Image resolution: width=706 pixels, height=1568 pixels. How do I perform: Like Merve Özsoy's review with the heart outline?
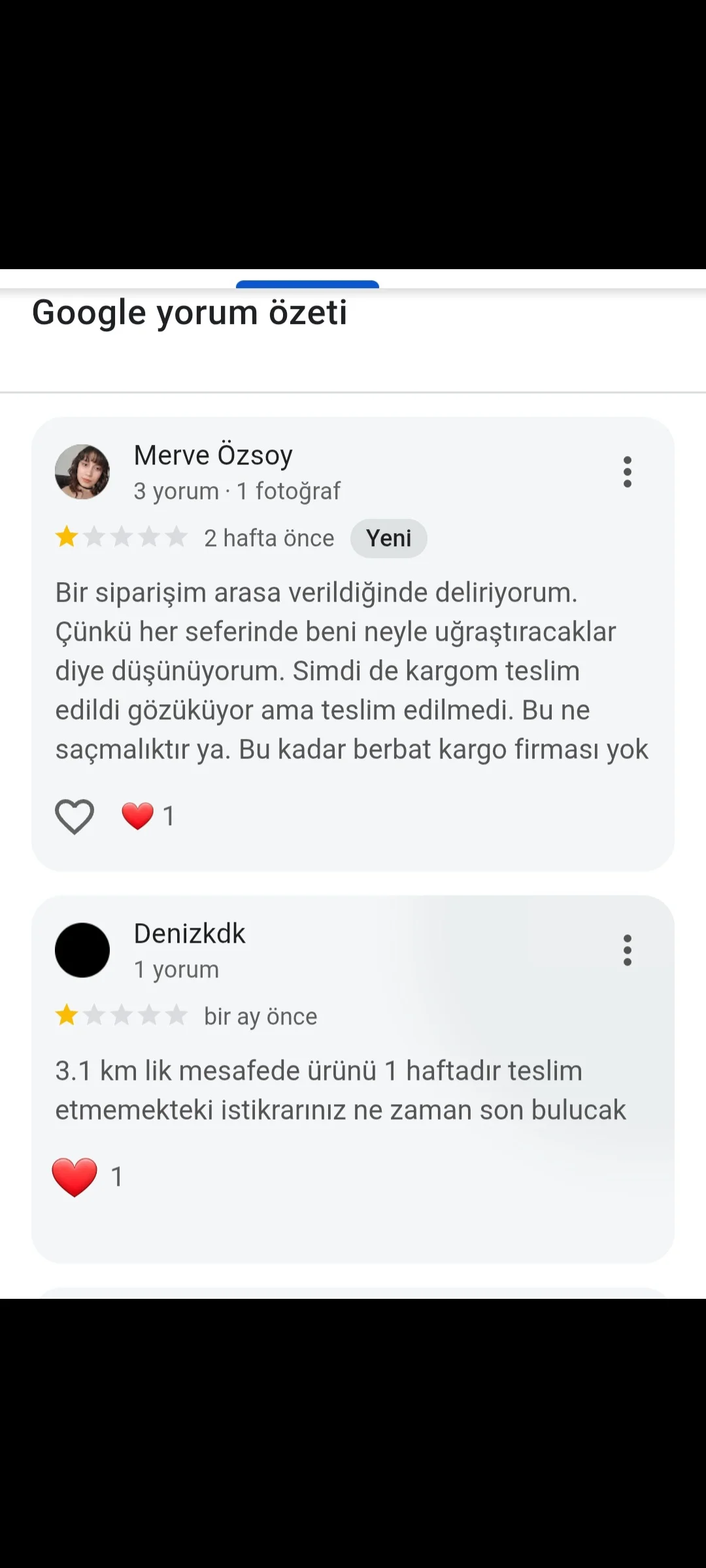point(75,816)
